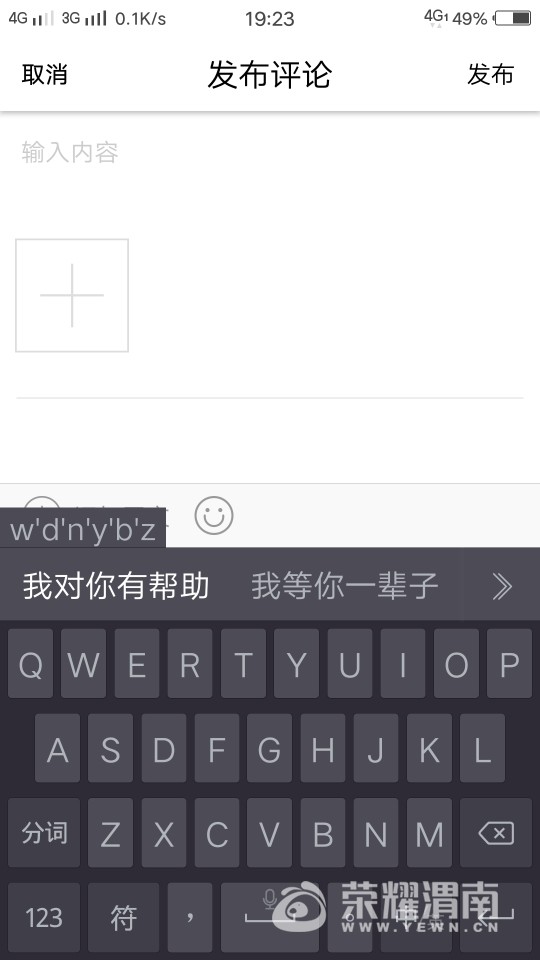Select the candidate 我对你有帮助
Viewport: 540px width, 960px height.
pyautogui.click(x=116, y=586)
